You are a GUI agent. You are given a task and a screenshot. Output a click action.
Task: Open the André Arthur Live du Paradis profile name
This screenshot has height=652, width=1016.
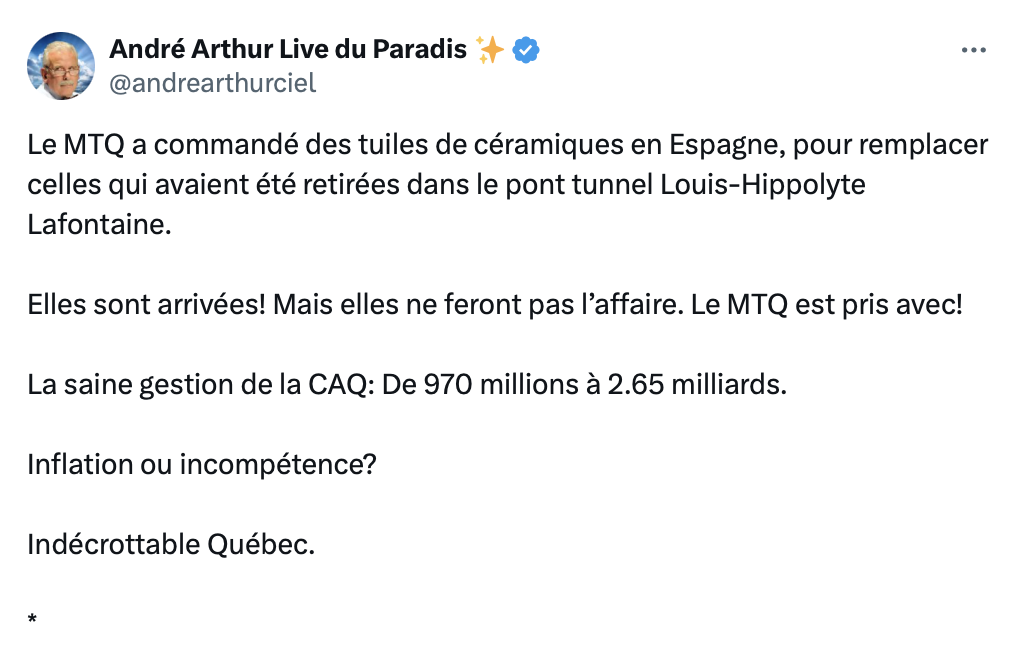287,49
